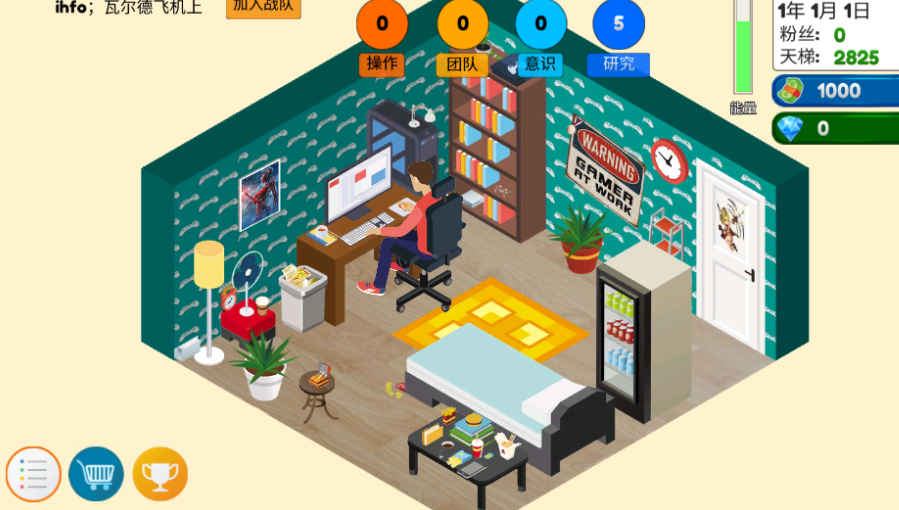Tap the 加入战队 button

(x=263, y=7)
